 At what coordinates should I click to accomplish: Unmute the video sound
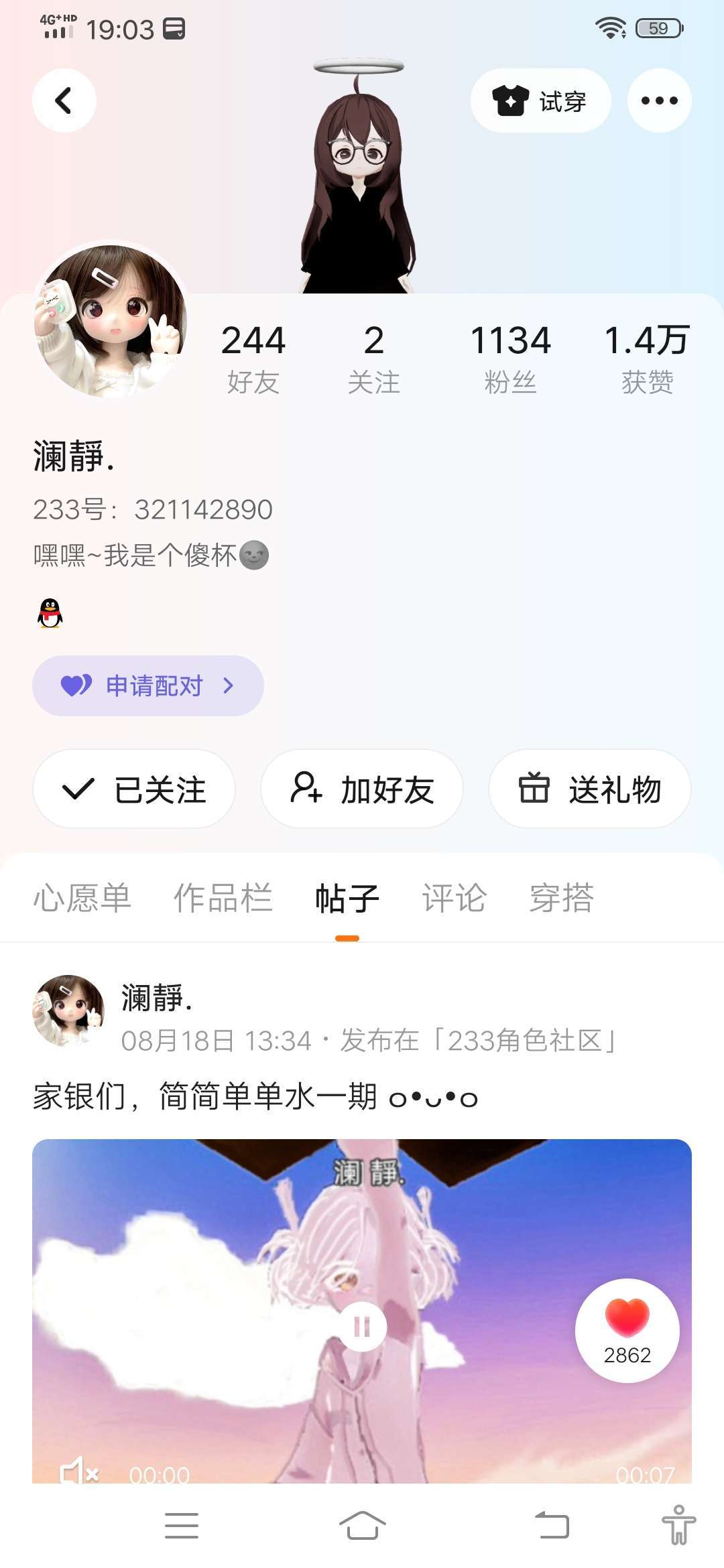tap(79, 1472)
